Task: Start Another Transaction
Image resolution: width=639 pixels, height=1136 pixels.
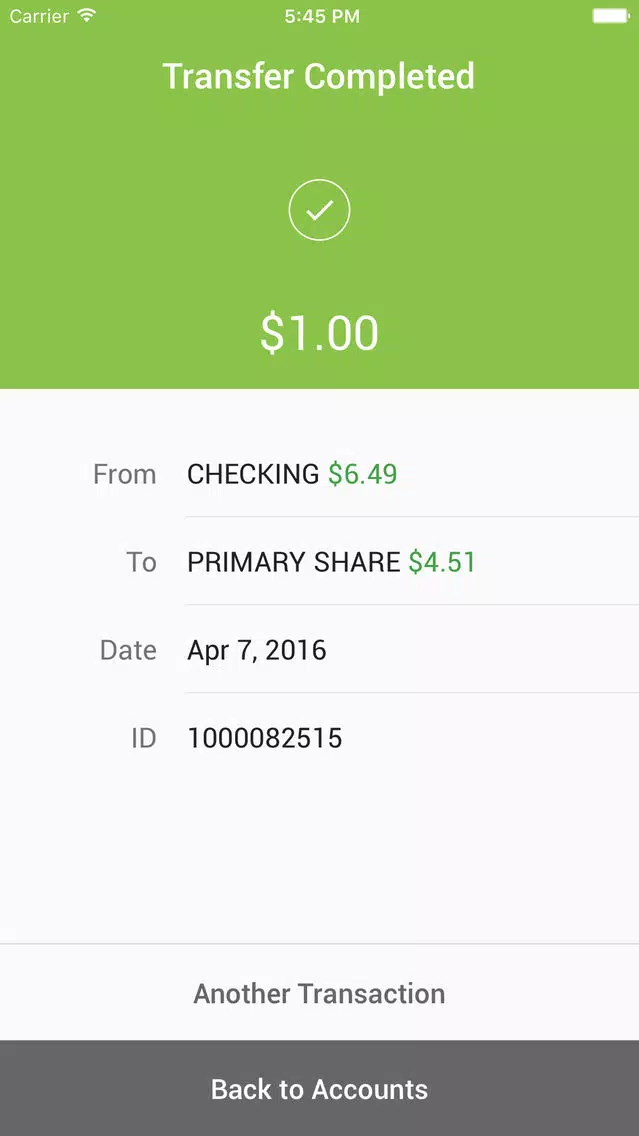Action: (x=320, y=993)
